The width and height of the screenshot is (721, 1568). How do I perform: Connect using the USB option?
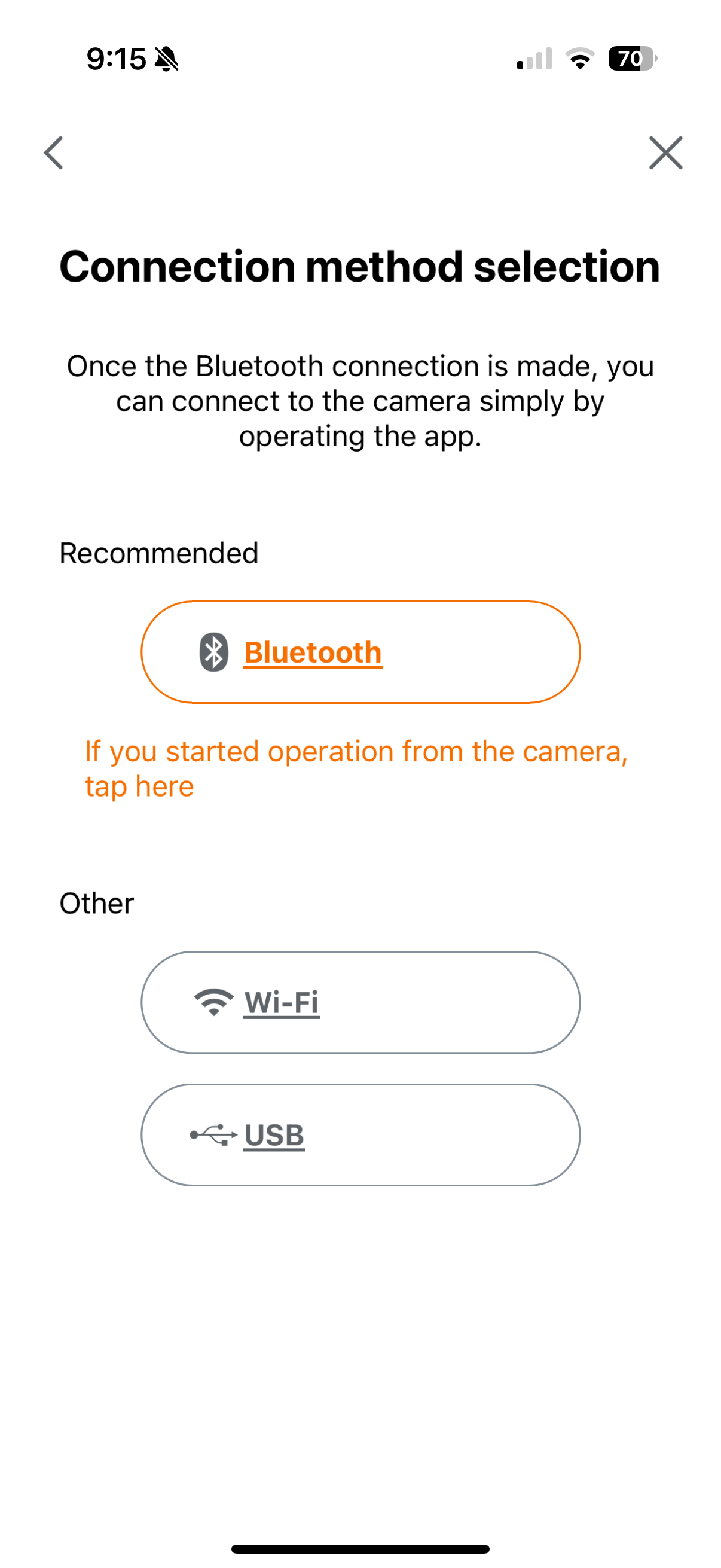(x=360, y=1134)
